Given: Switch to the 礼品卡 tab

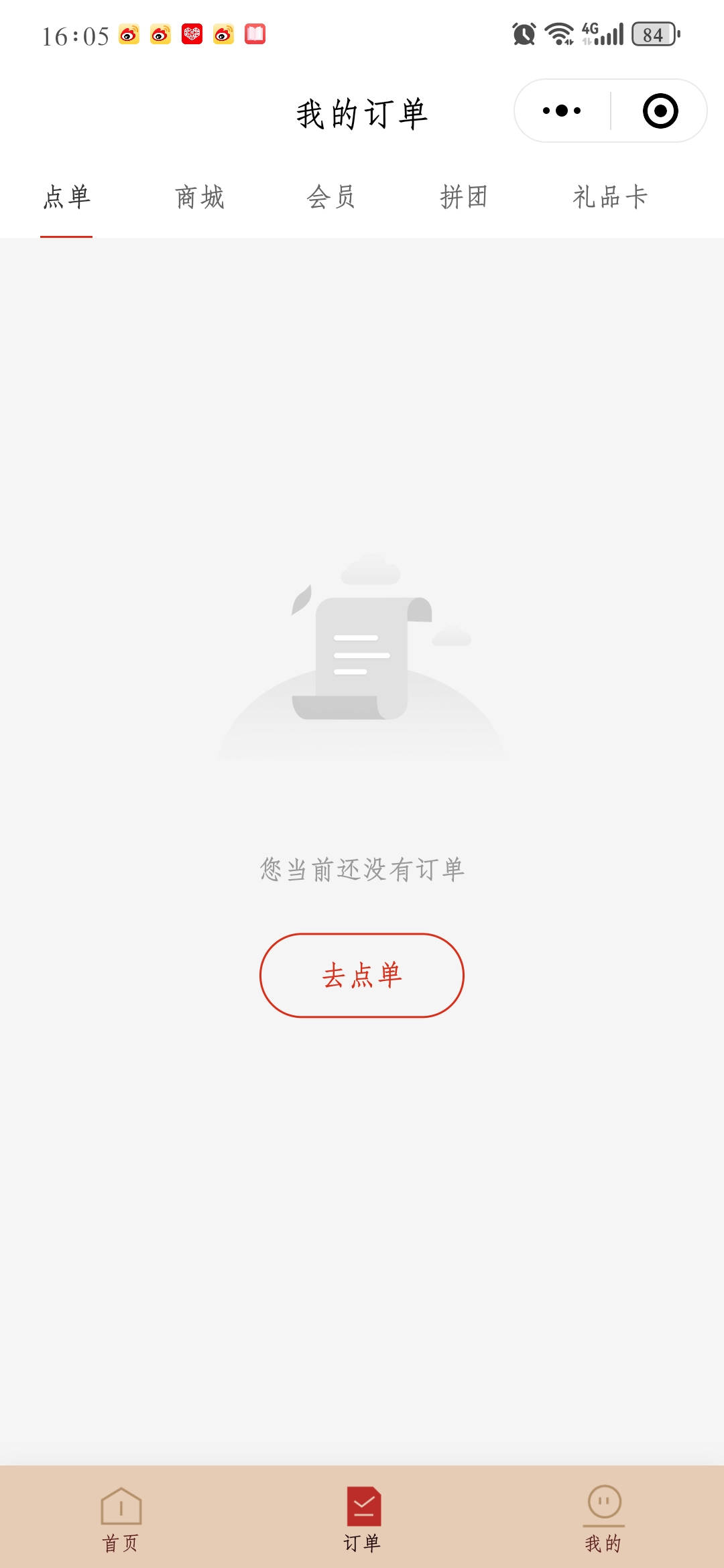Looking at the screenshot, I should (x=610, y=198).
